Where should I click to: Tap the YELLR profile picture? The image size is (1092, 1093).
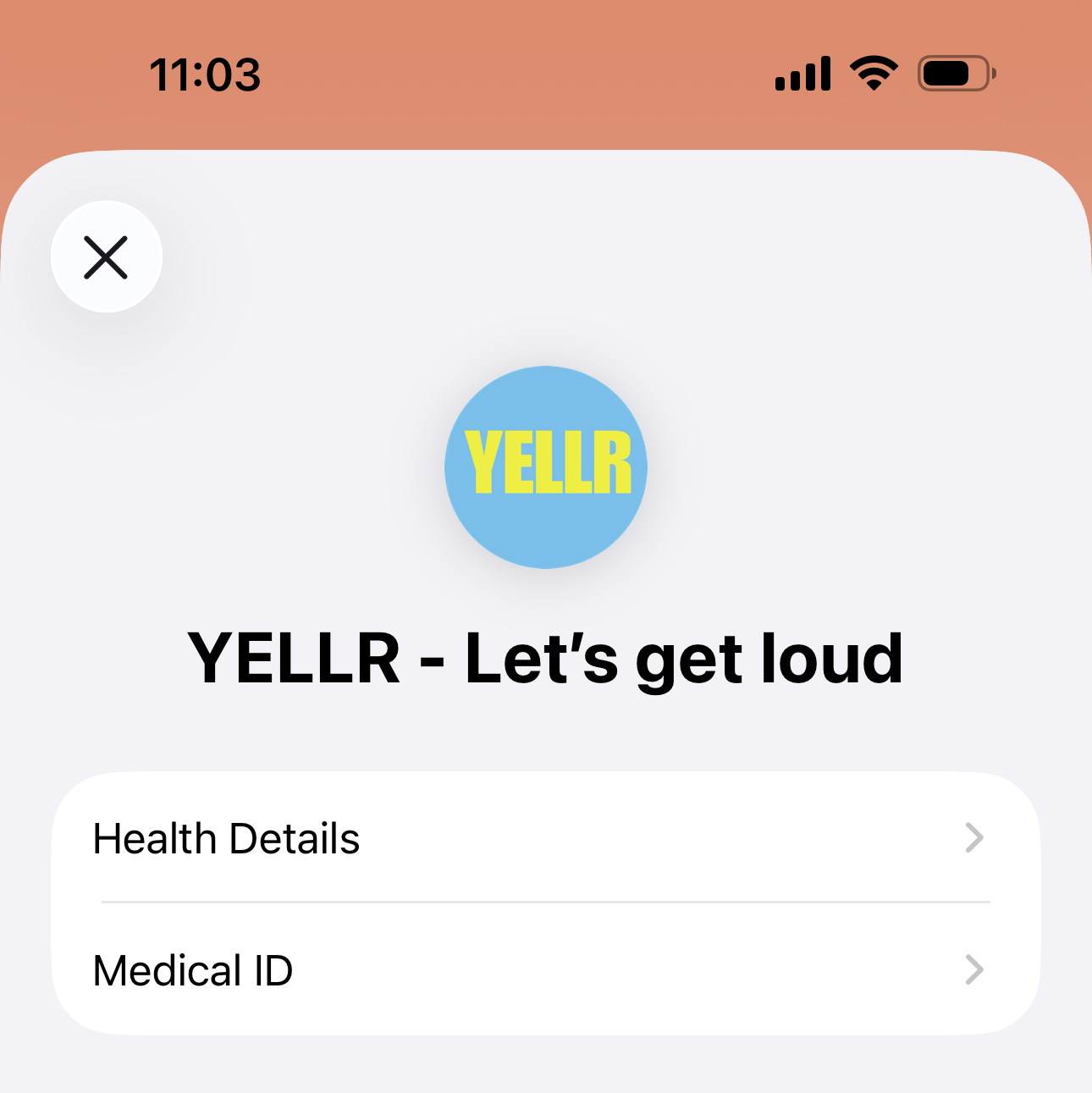pyautogui.click(x=546, y=466)
